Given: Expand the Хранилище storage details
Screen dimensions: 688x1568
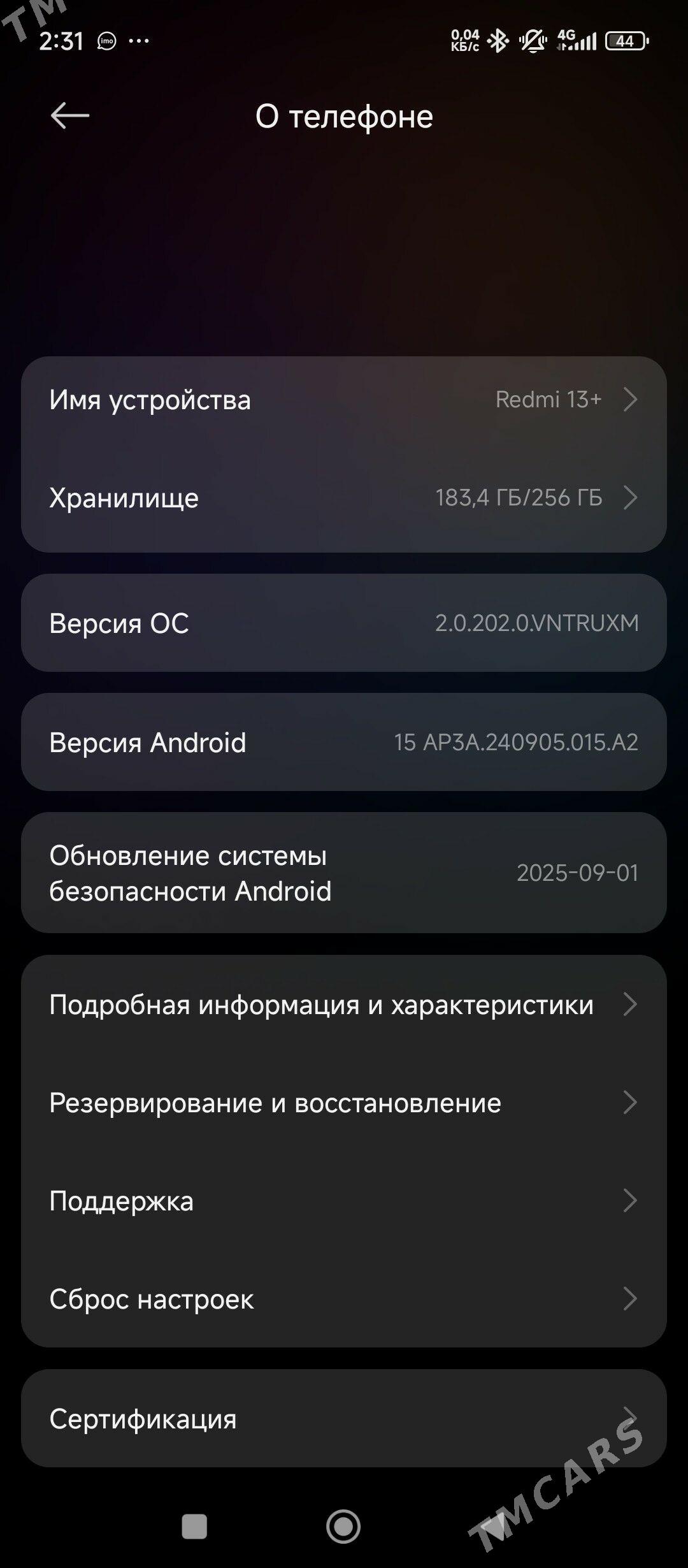Looking at the screenshot, I should point(344,498).
